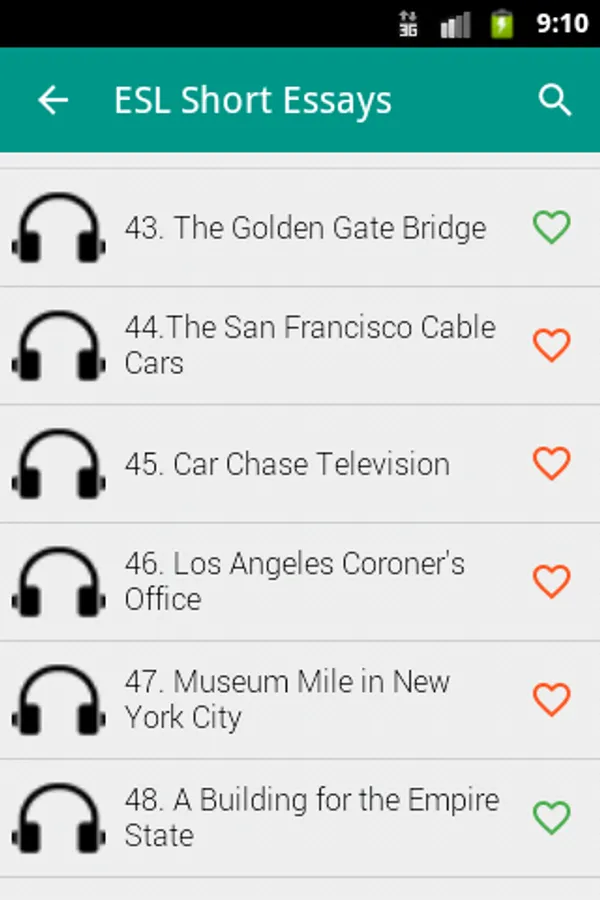This screenshot has height=900, width=600.
Task: Favorite the Los Angeles Coroner's Office essay
Action: pos(551,581)
